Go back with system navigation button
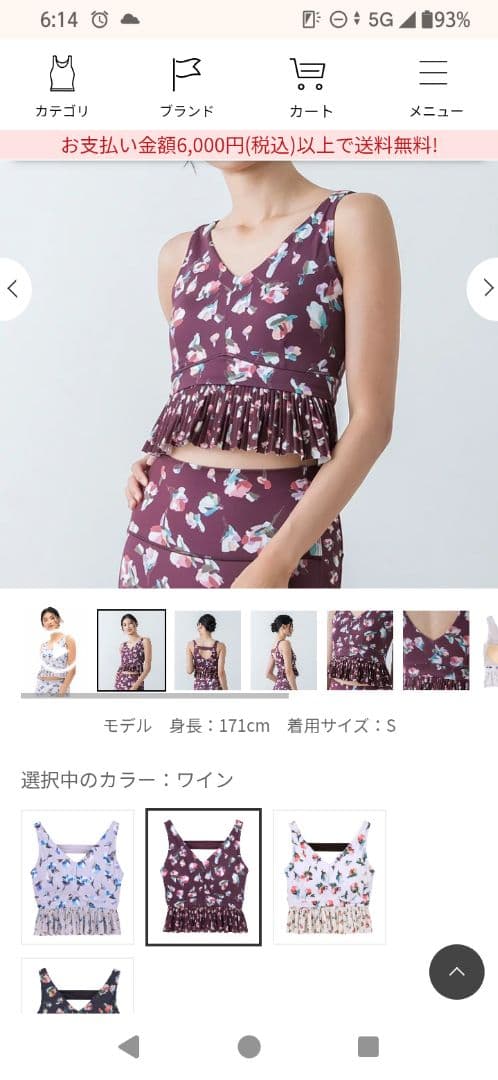498x1080 pixels. pyautogui.click(x=129, y=1047)
